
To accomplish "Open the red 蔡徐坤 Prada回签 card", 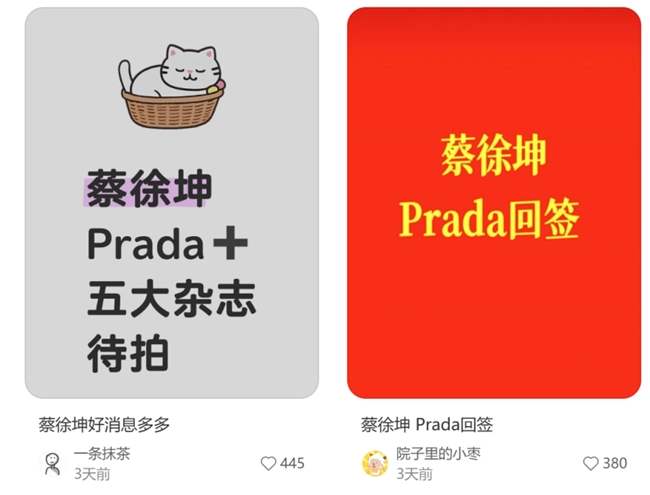I will pyautogui.click(x=493, y=203).
